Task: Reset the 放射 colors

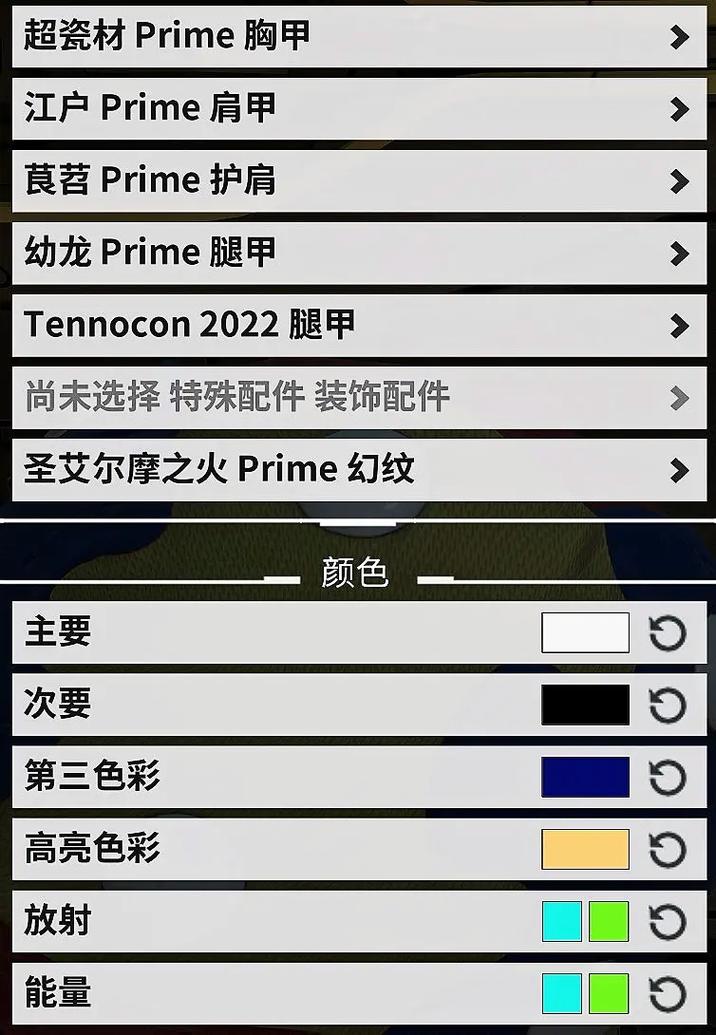Action: tap(667, 922)
